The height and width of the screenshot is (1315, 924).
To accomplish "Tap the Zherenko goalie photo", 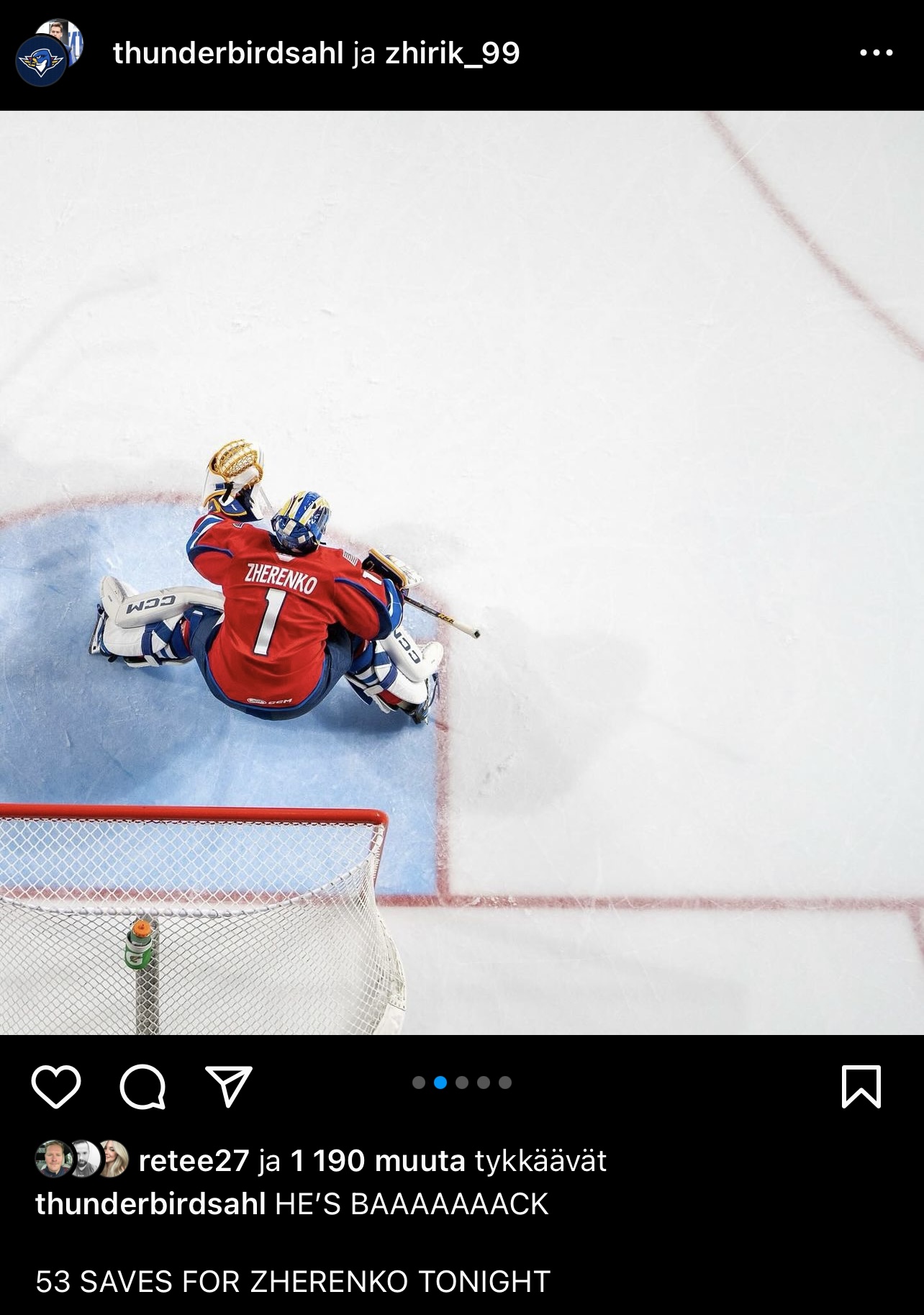I will pyautogui.click(x=462, y=572).
